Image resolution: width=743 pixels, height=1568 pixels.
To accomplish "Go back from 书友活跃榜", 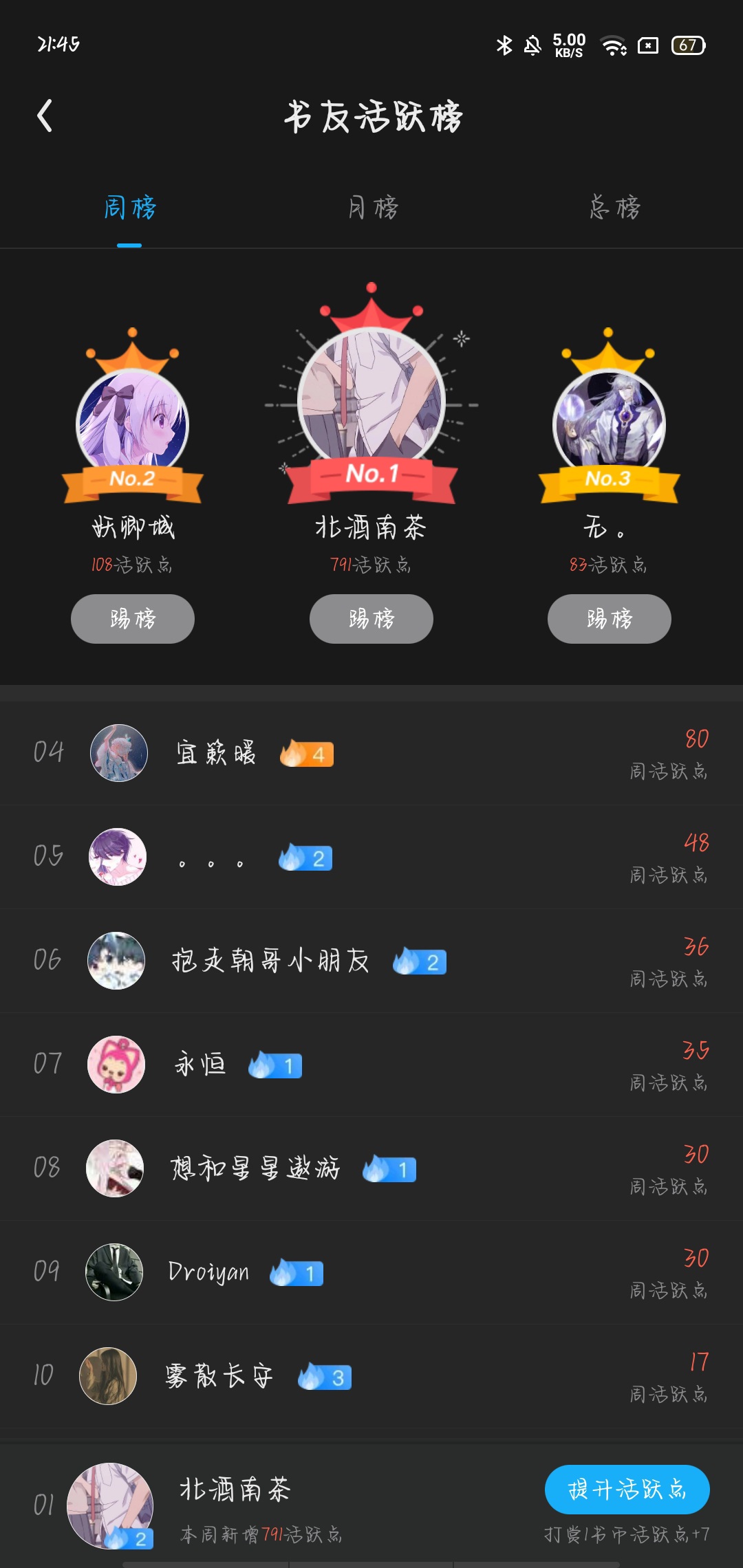I will click(45, 116).
